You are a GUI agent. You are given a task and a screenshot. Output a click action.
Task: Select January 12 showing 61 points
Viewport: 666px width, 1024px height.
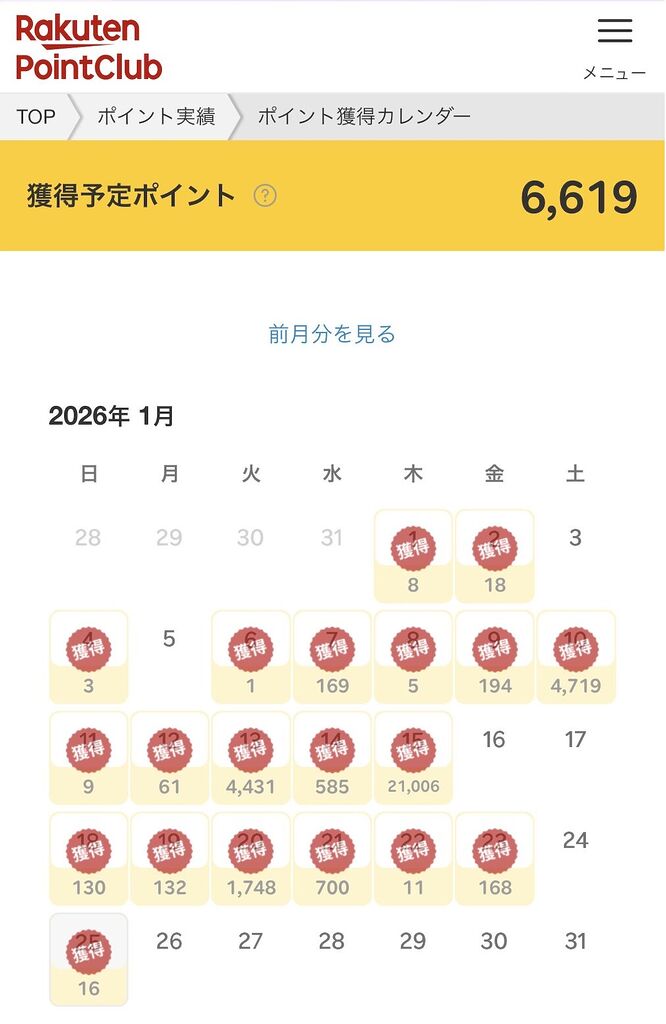169,757
